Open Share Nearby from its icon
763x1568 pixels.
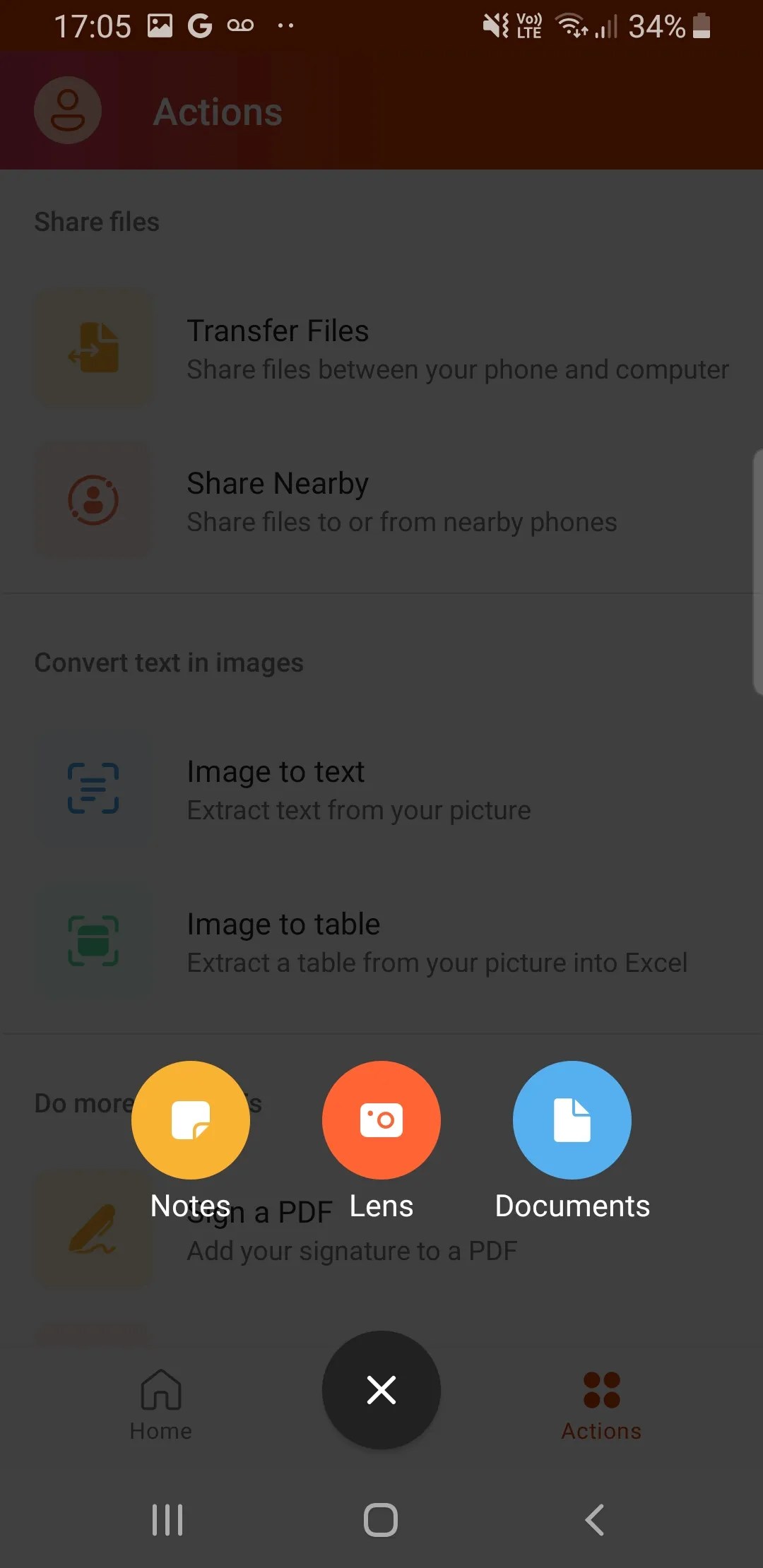[94, 500]
